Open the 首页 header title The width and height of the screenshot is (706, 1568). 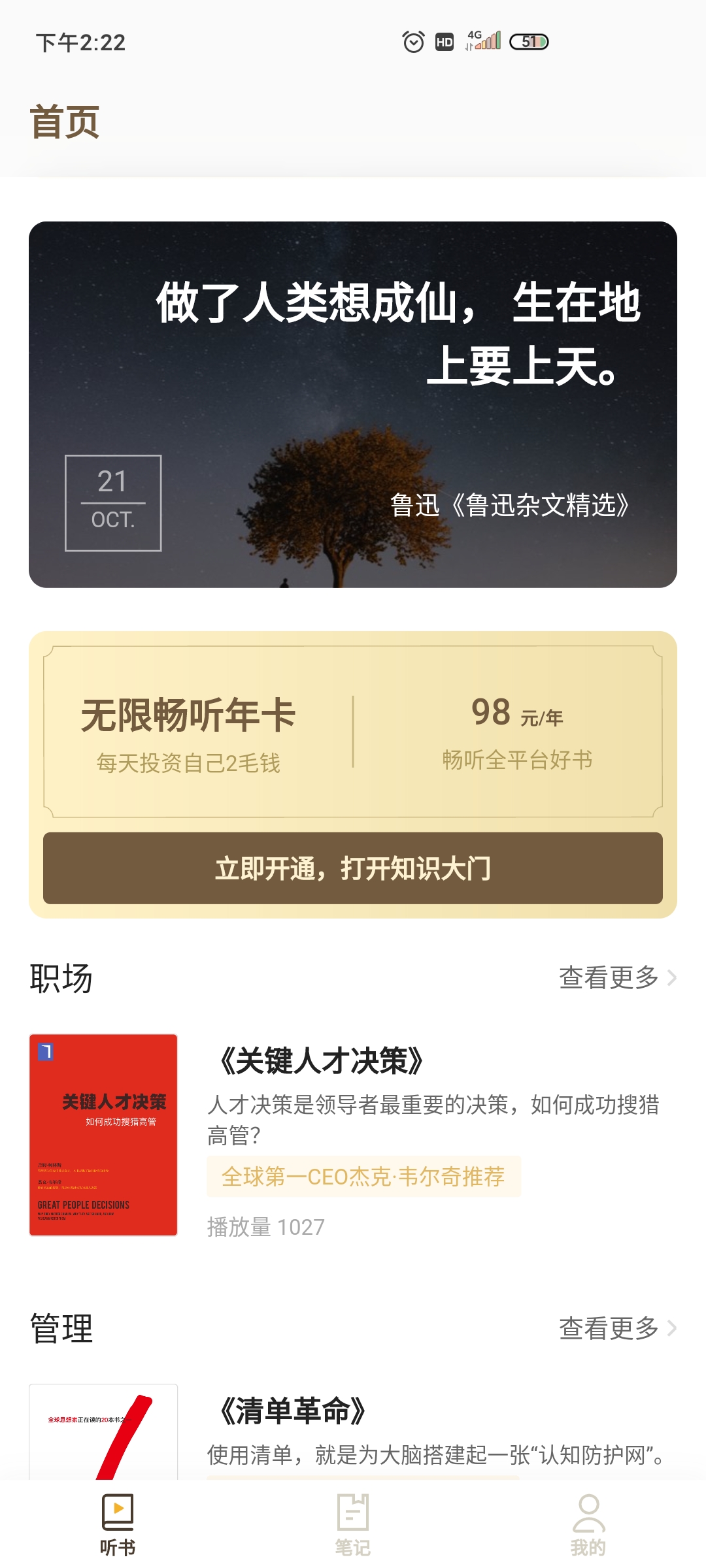click(65, 122)
